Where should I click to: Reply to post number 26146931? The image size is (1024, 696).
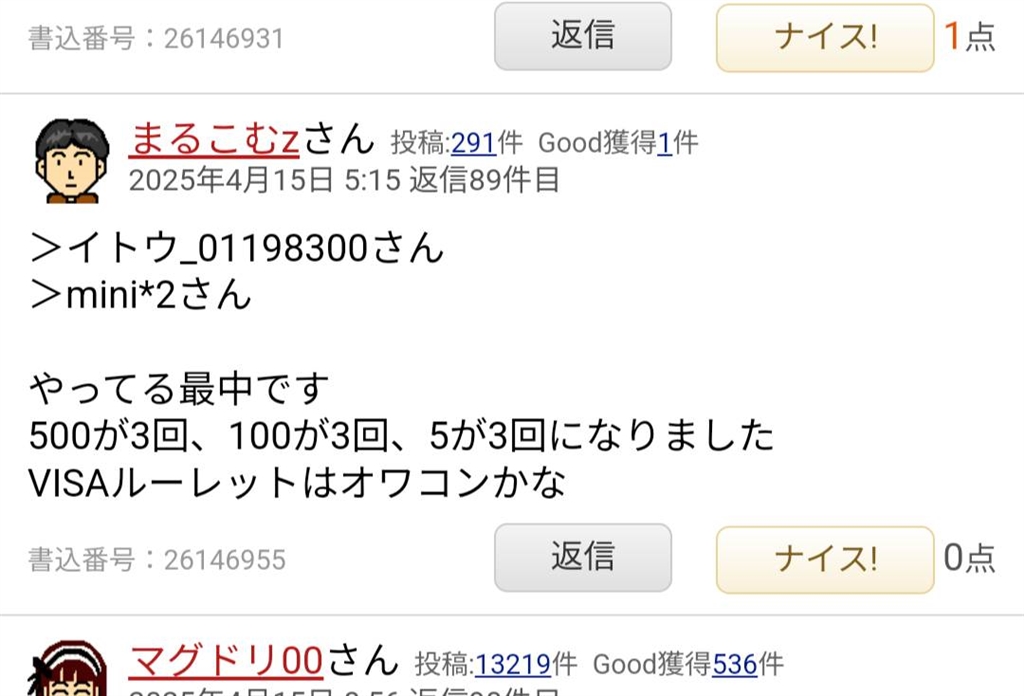(x=582, y=37)
